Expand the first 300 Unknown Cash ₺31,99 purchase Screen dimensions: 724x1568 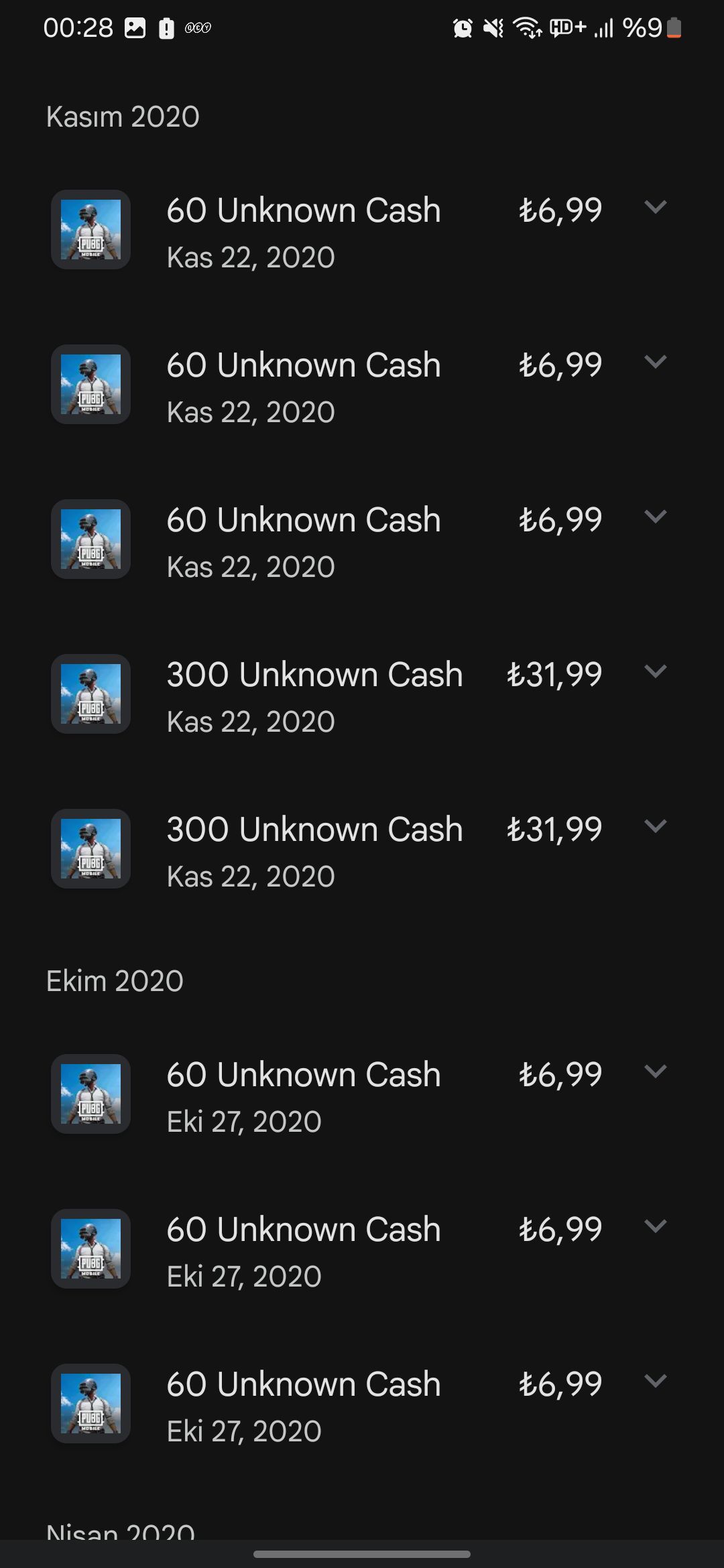click(655, 671)
